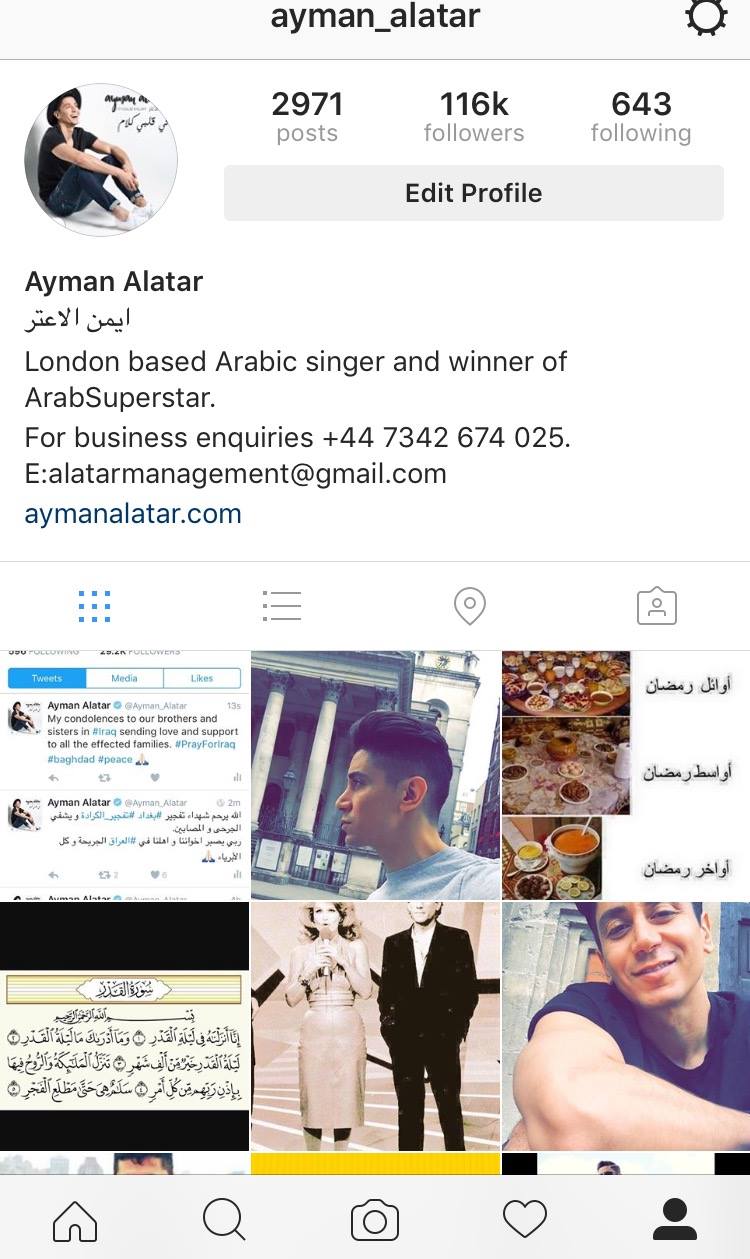750x1259 pixels.
Task: Open the side-profile selfie by columns post
Action: click(375, 776)
